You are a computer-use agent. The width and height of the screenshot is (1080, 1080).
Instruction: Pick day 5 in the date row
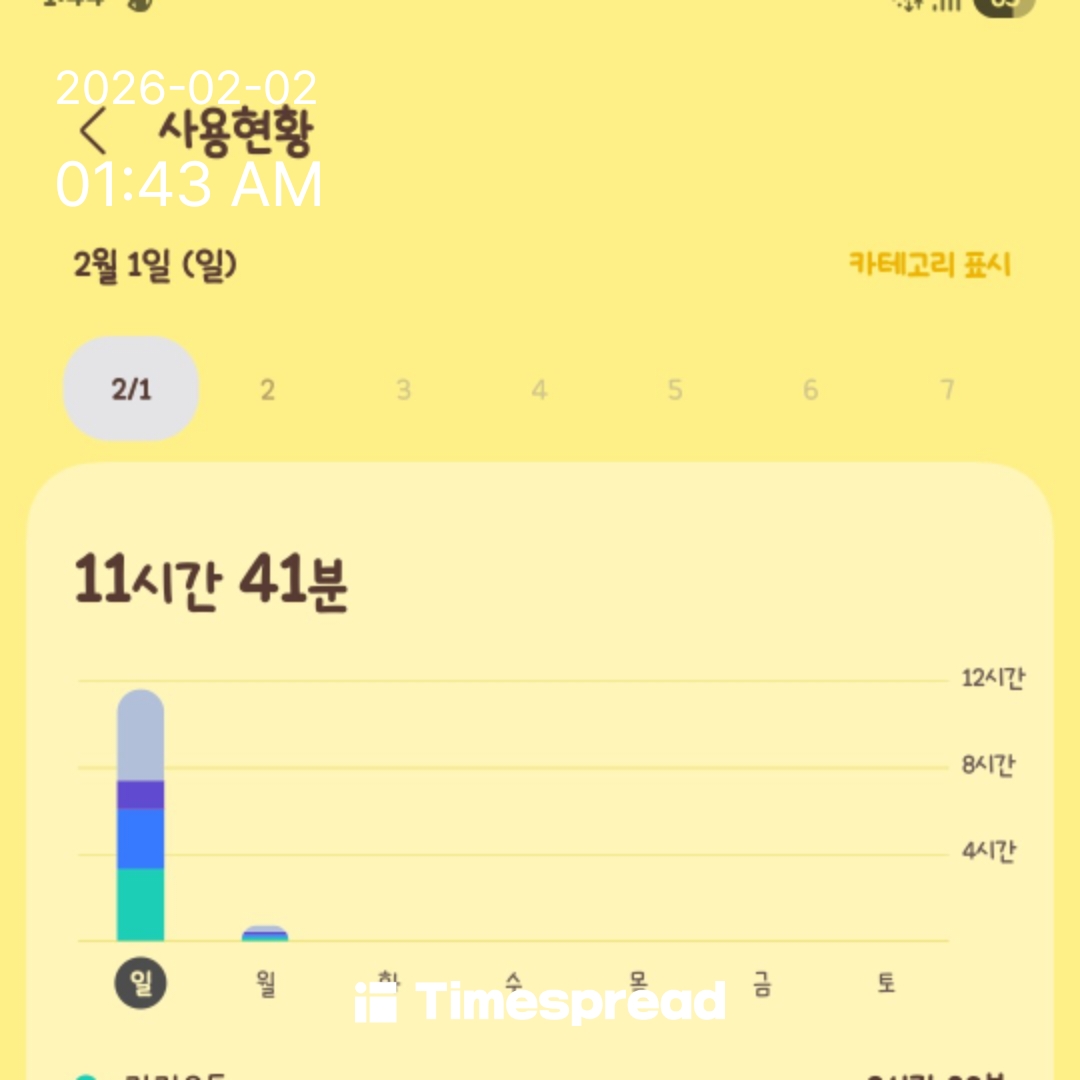(675, 390)
